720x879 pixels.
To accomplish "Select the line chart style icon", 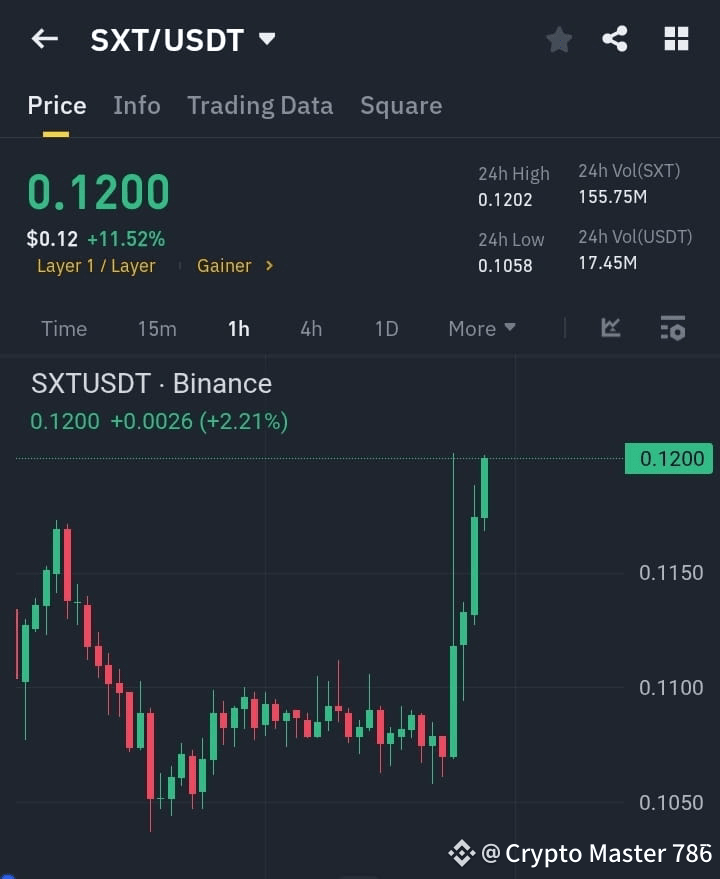I will [x=610, y=328].
